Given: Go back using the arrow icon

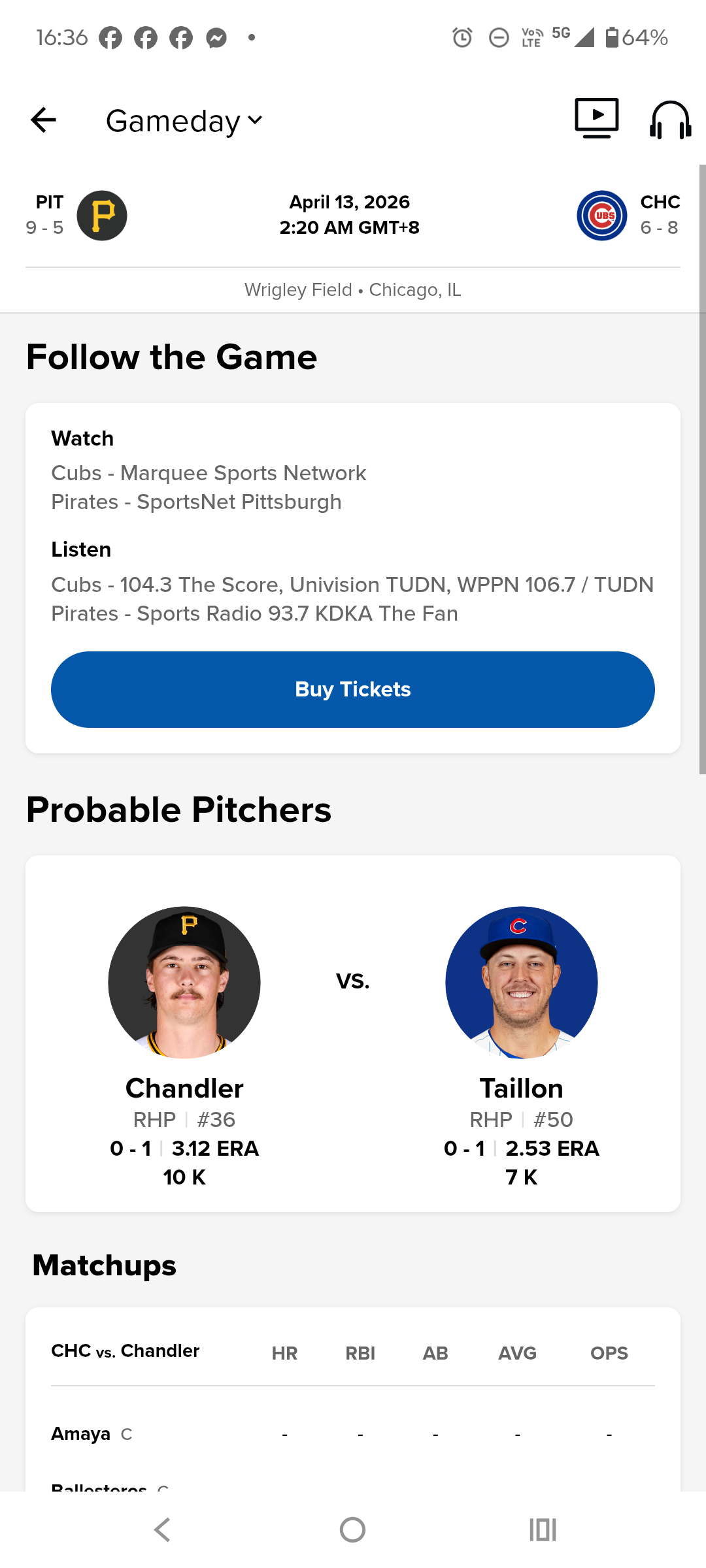Looking at the screenshot, I should 44,120.
